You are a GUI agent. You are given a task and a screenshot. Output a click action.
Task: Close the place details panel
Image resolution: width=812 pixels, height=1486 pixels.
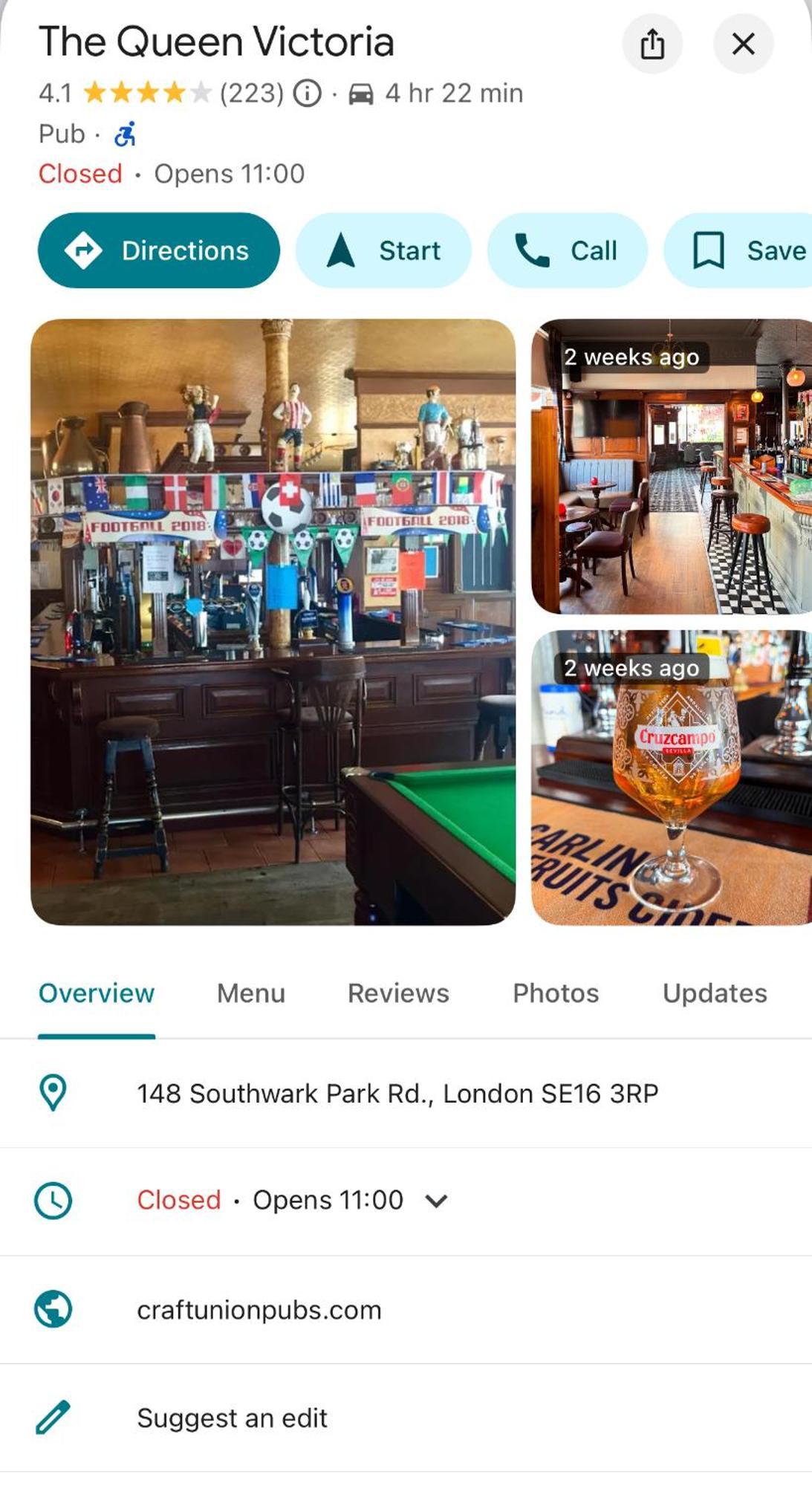click(743, 44)
